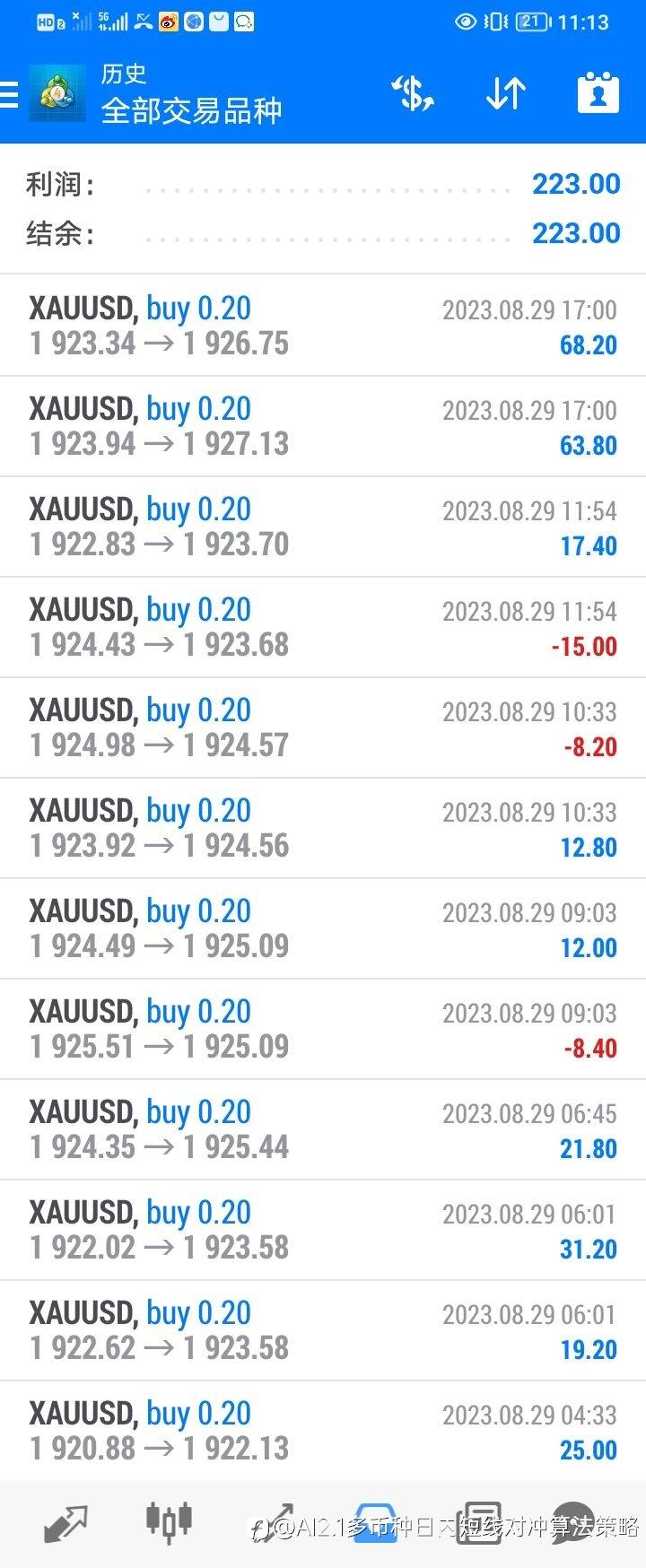Viewport: 646px width, 1568px height.
Task: Switch to the candlestick Chart tab
Action: pos(169,1521)
